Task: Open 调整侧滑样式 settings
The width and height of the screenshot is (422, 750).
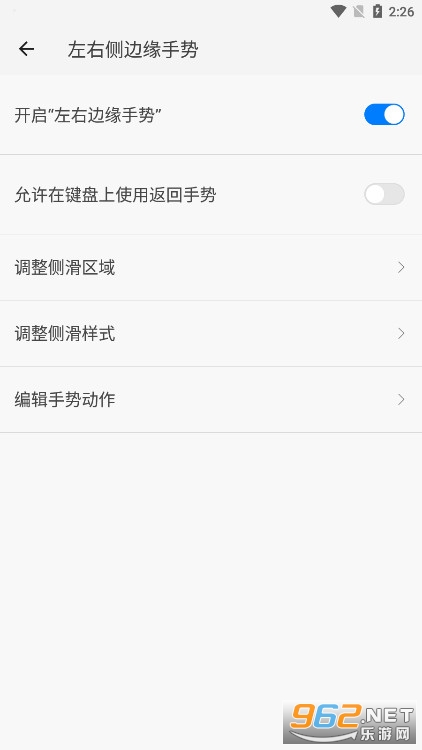Action: [211, 334]
